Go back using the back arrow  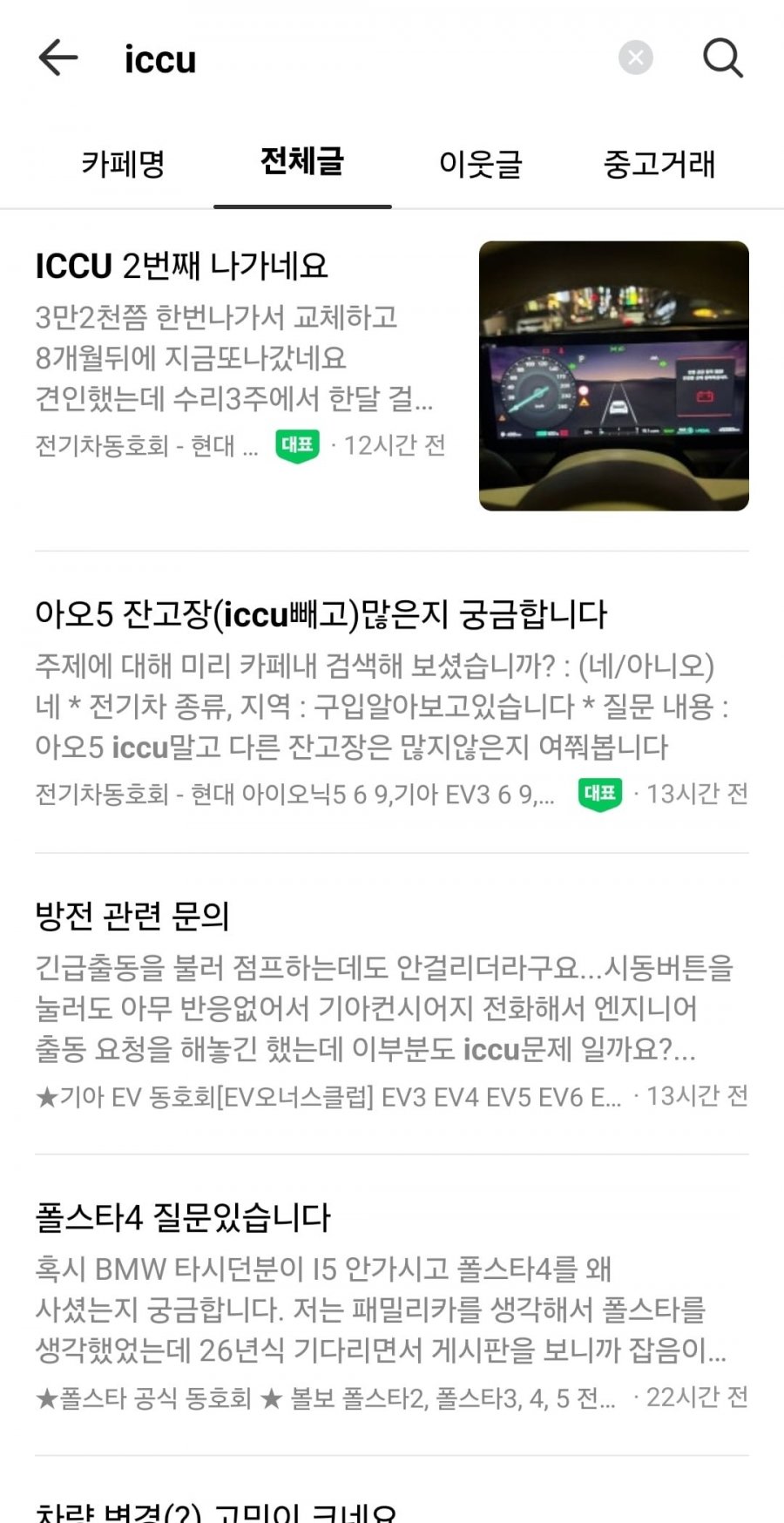click(x=58, y=58)
